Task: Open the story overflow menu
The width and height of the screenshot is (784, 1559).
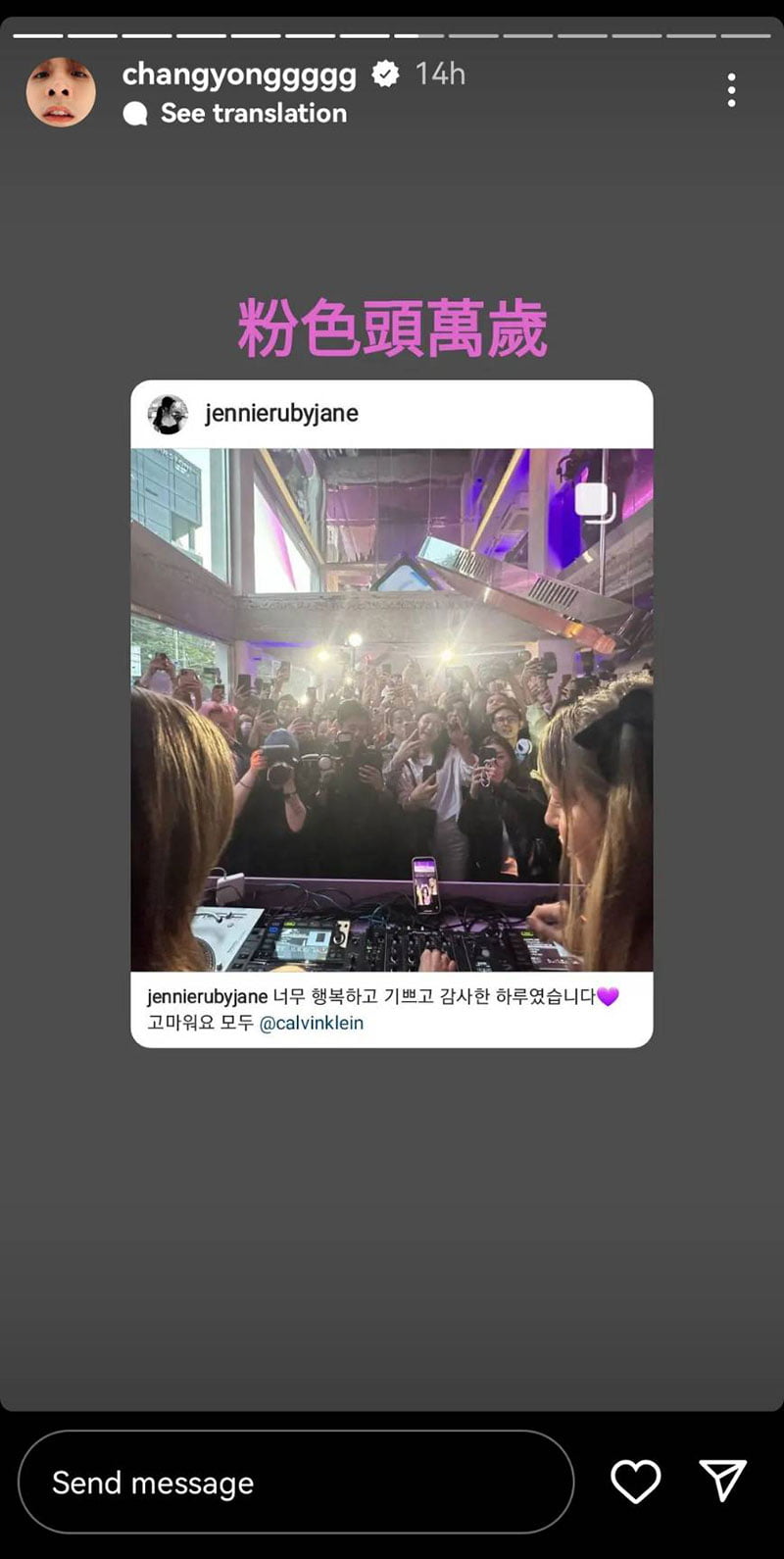Action: pyautogui.click(x=731, y=90)
